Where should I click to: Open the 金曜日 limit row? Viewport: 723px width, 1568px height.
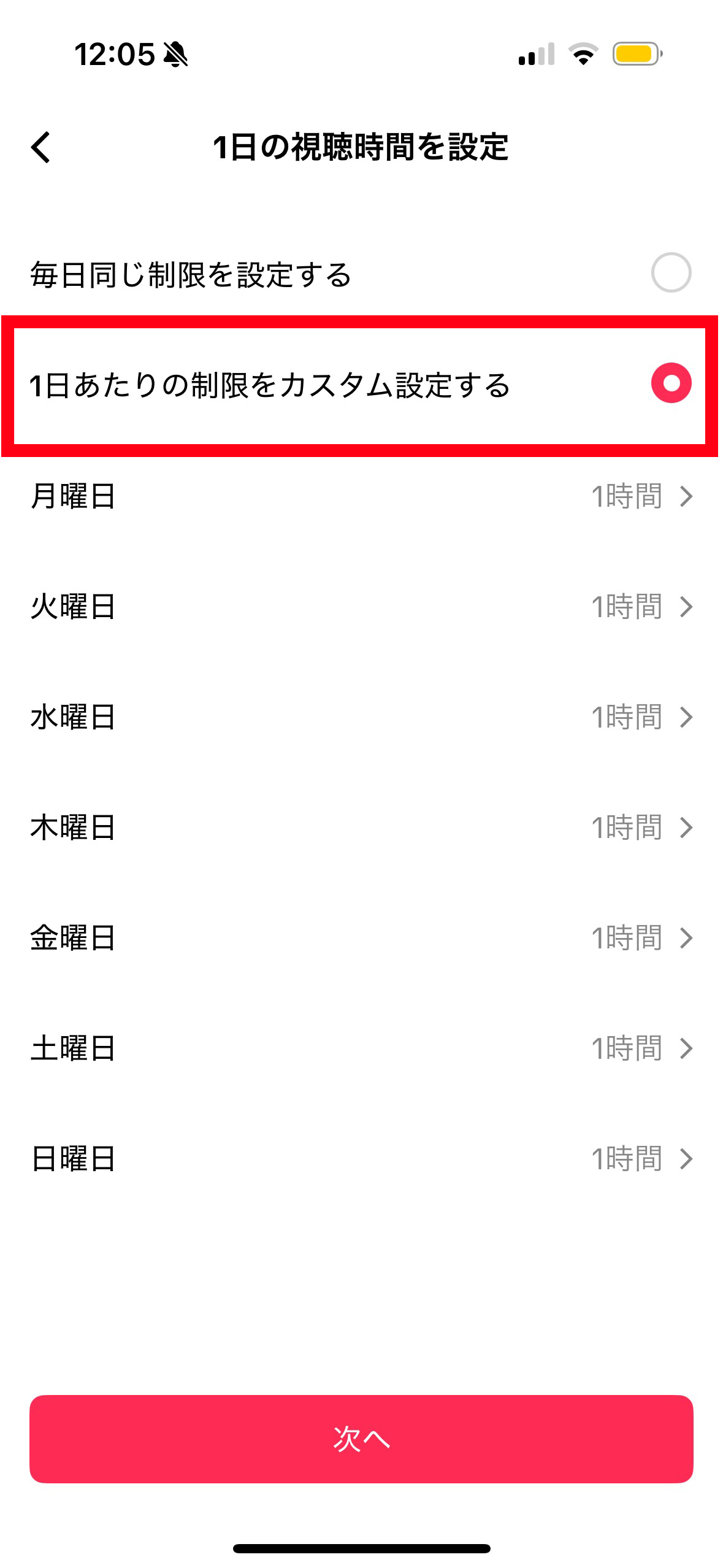pos(361,938)
